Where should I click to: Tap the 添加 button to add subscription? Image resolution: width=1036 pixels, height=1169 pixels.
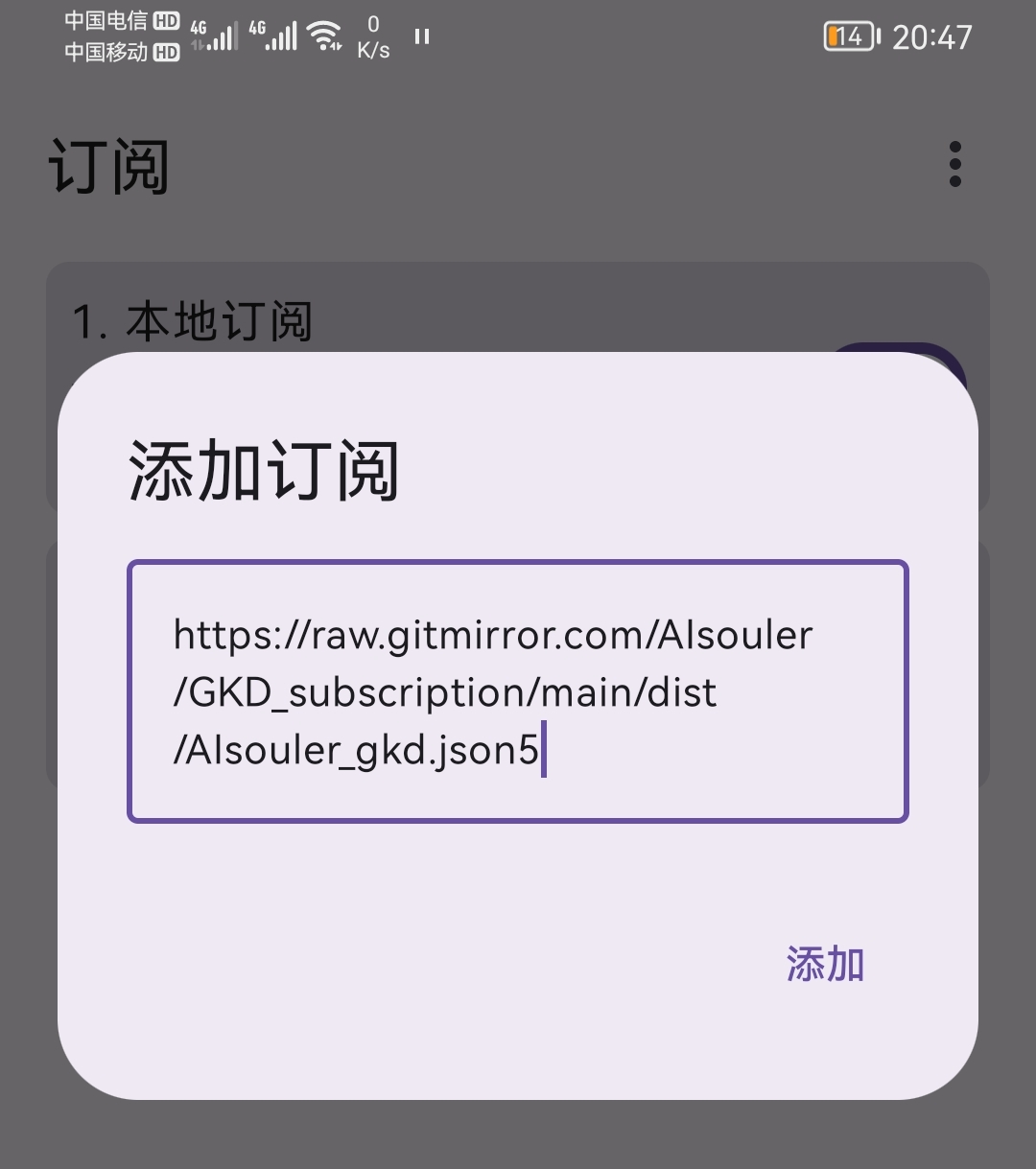(x=825, y=964)
